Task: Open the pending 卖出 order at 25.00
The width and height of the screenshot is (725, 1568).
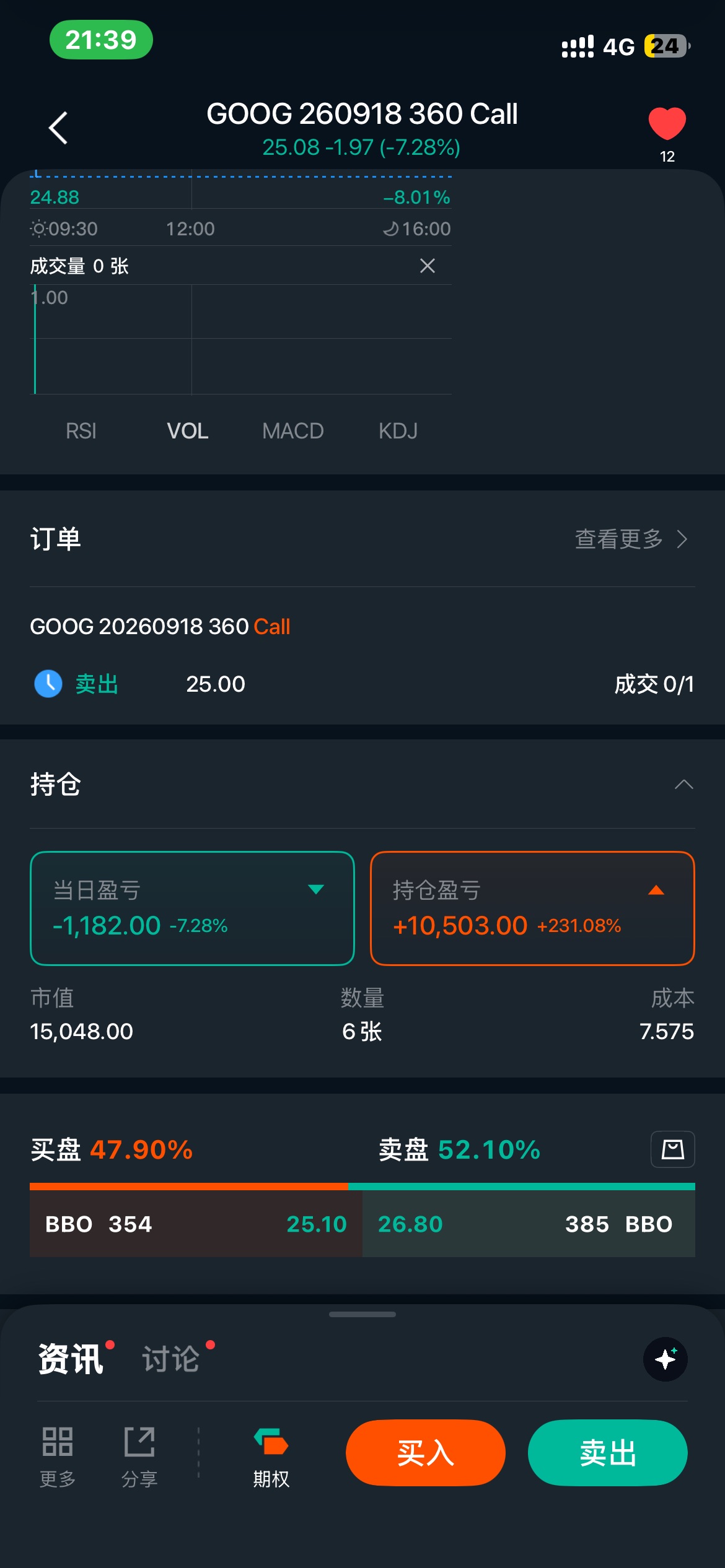Action: (x=362, y=684)
